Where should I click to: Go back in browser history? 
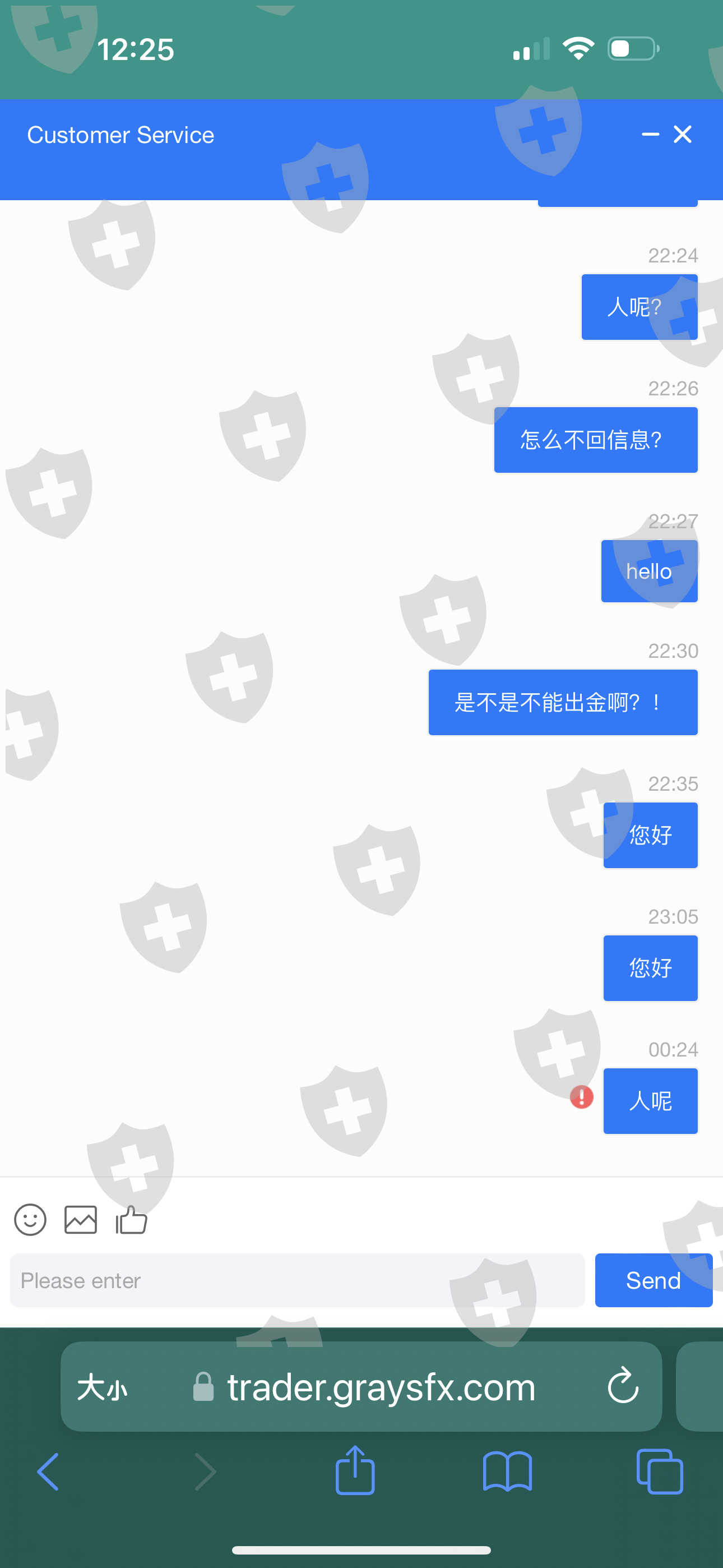pyautogui.click(x=48, y=1471)
